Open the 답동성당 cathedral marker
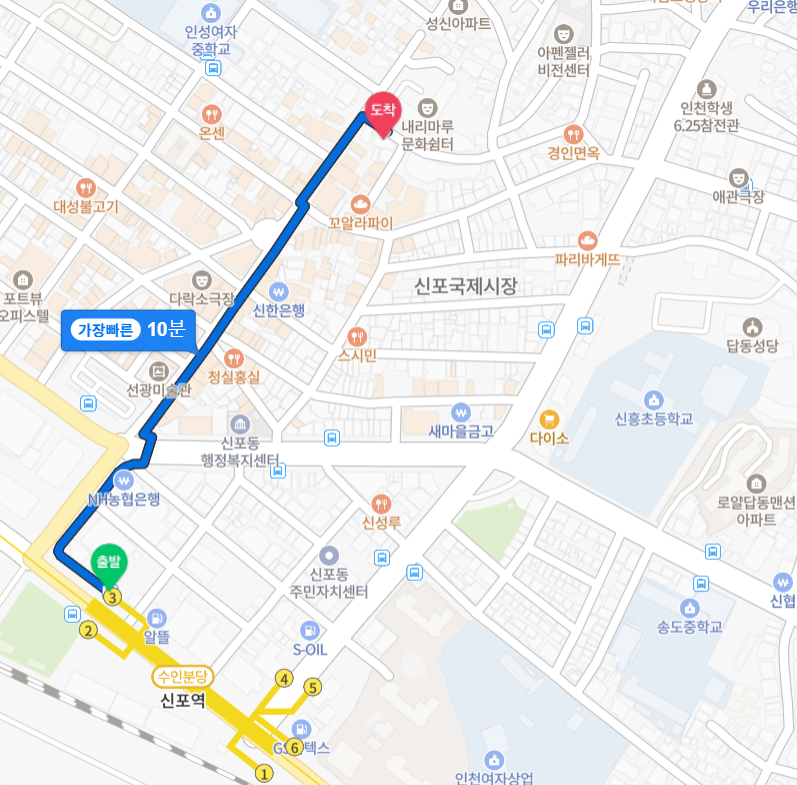This screenshot has height=785, width=797. pos(752,327)
